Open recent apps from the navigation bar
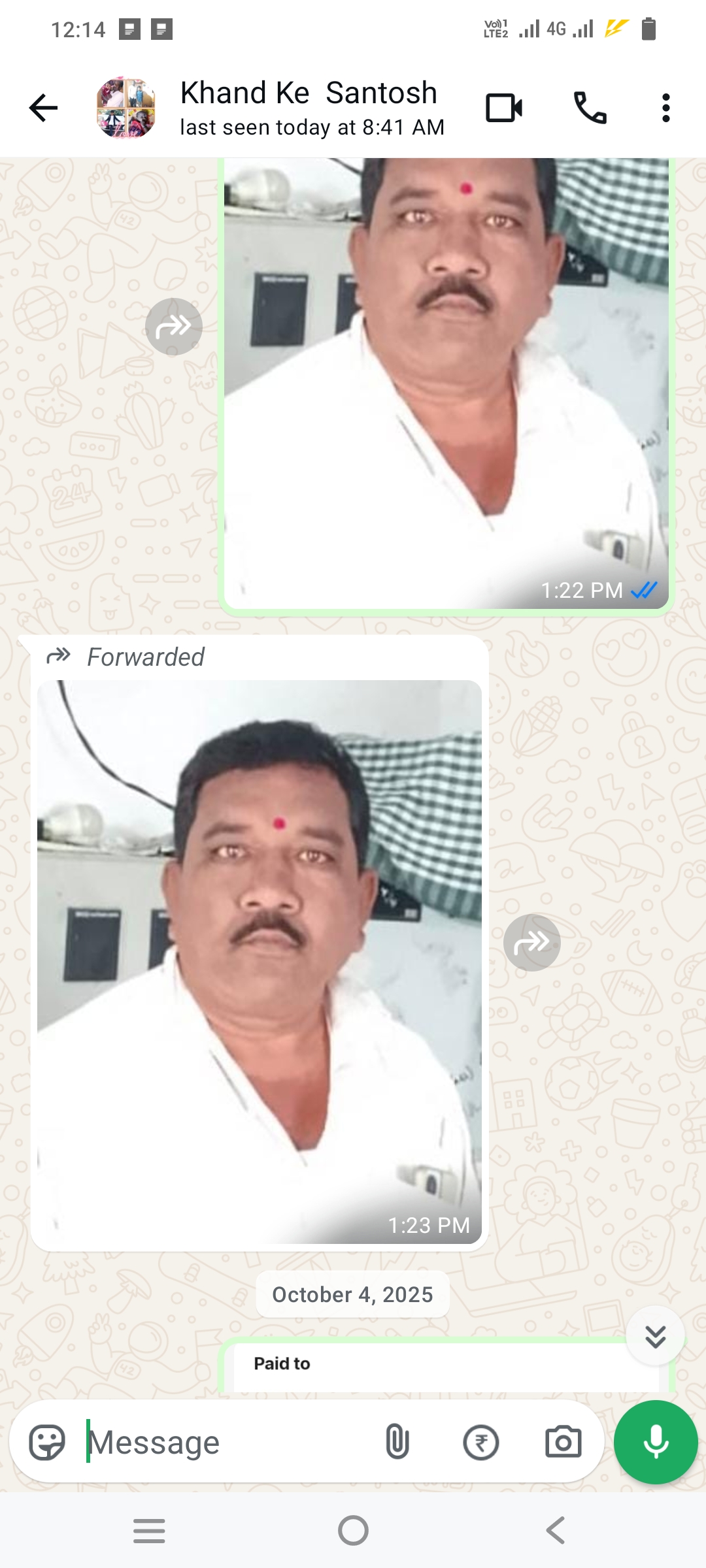 (x=149, y=1531)
